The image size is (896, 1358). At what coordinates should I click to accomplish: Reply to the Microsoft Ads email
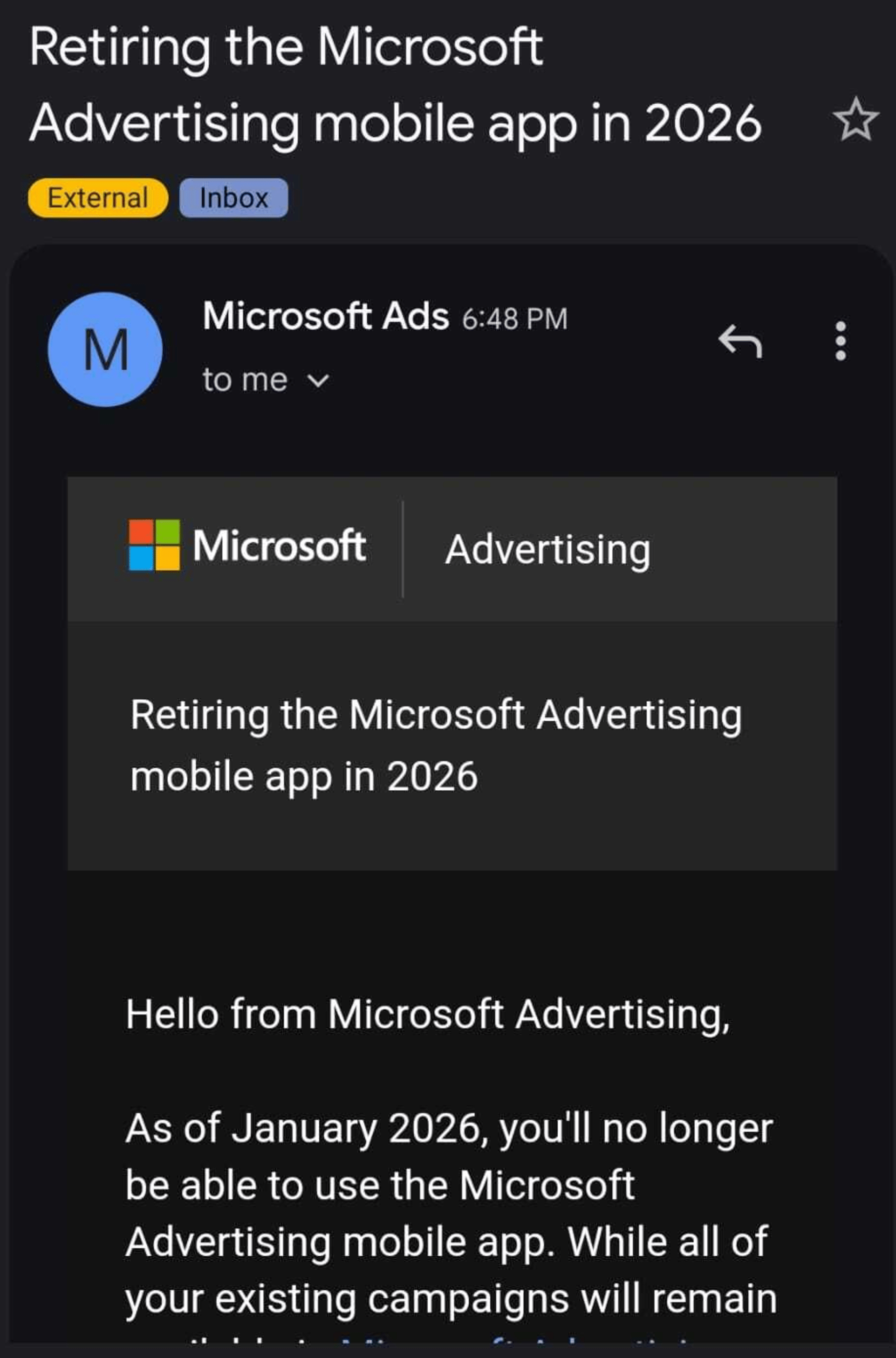(x=740, y=341)
